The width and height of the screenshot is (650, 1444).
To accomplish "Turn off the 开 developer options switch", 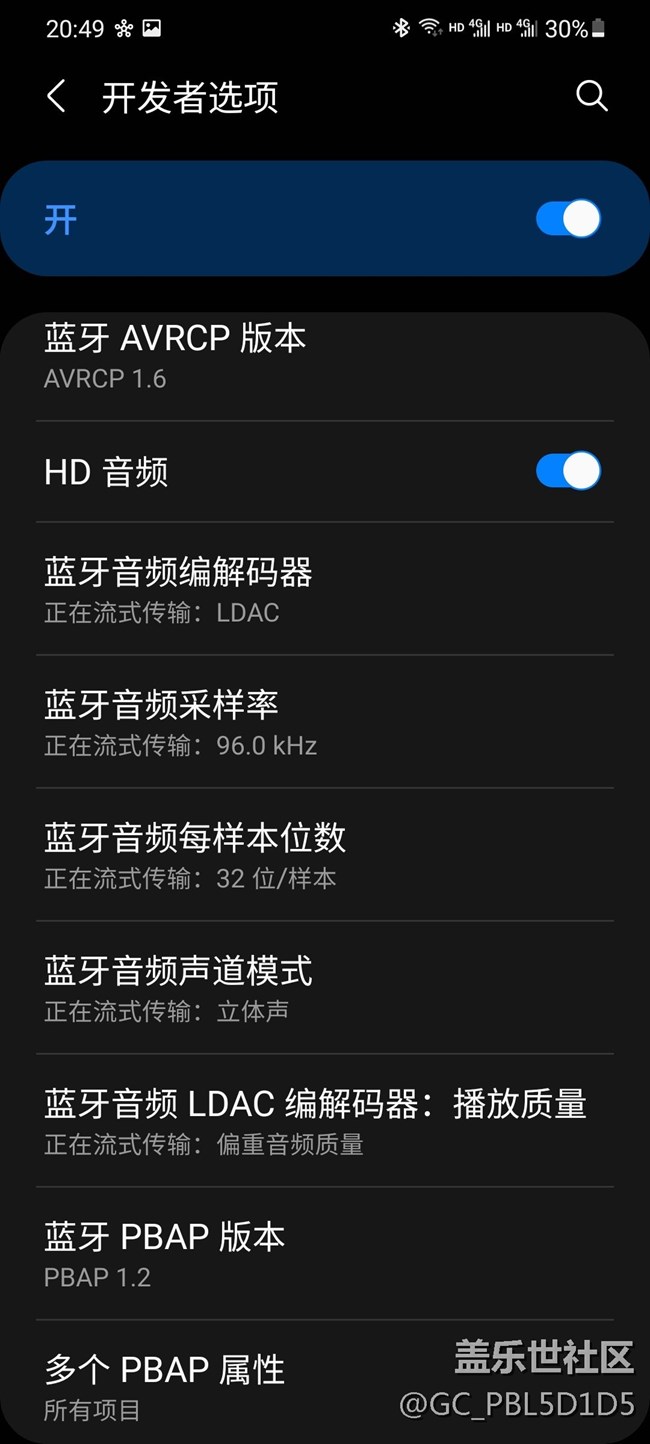I will [568, 219].
